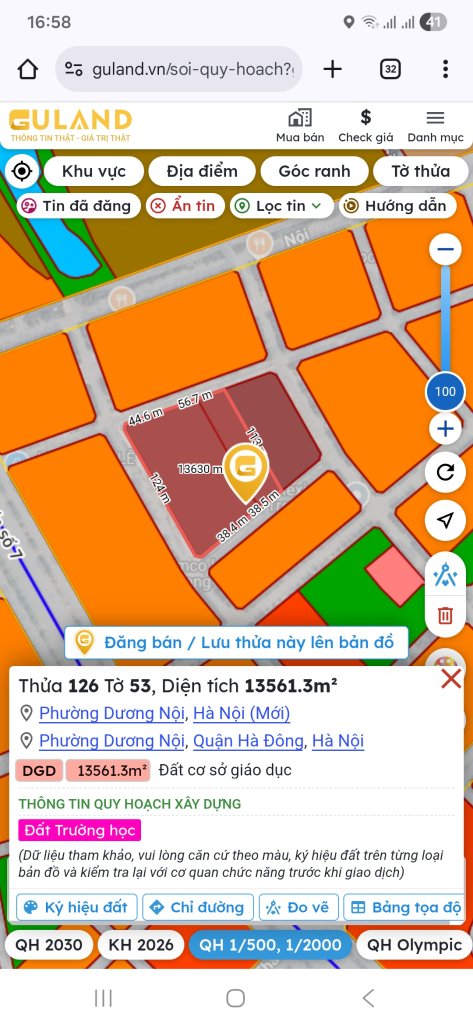The width and height of the screenshot is (473, 1024).
Task: Open the Quận Hà Đông link
Action: tap(248, 741)
